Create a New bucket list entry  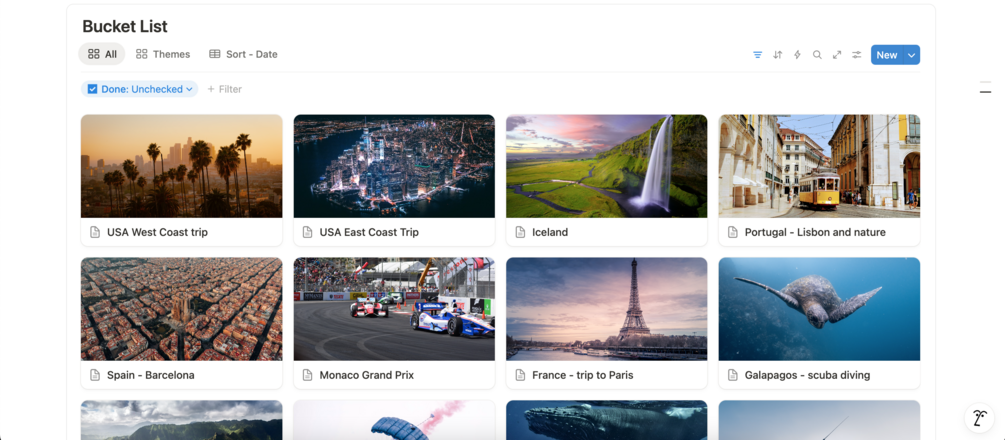point(886,55)
